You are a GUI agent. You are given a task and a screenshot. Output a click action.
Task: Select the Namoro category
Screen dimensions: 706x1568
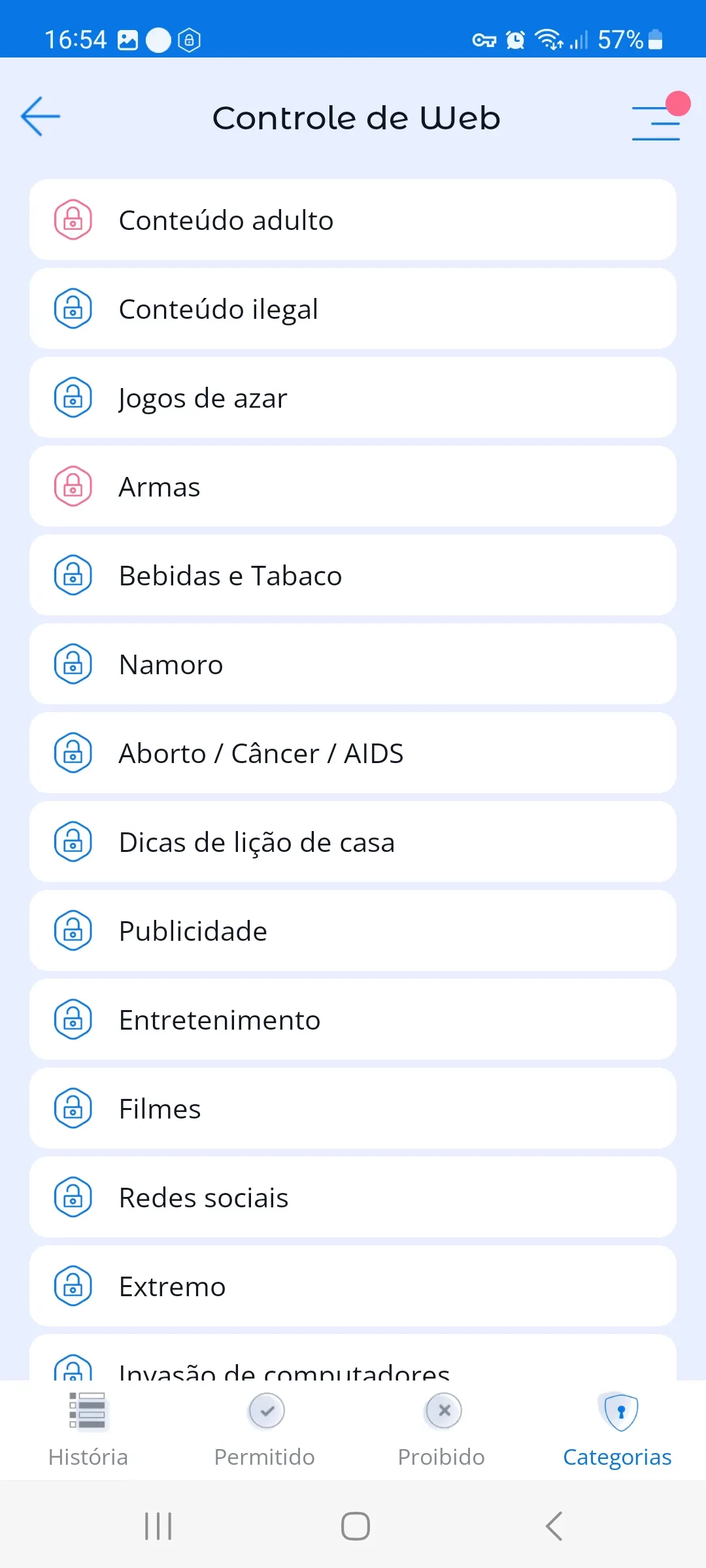(x=353, y=664)
